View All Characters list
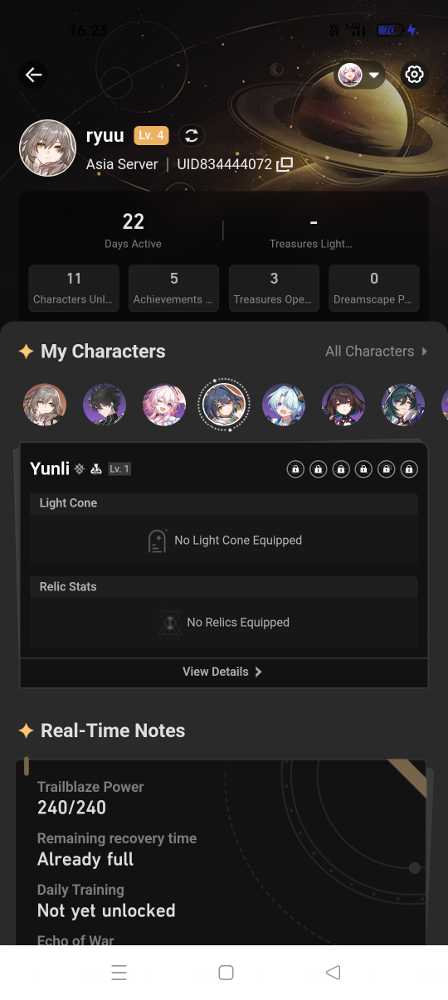The image size is (448, 1000). 376,351
